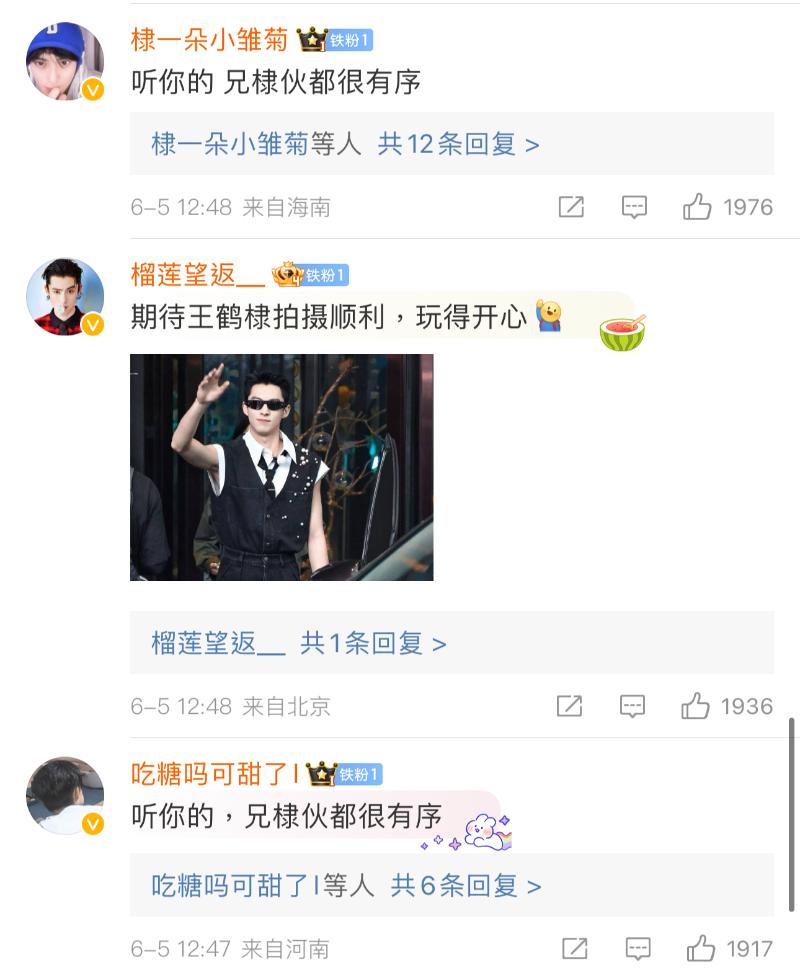Reply to 吃糖吗可甜了I's comment
Image resolution: width=800 pixels, height=978 pixels.
pyautogui.click(x=637, y=948)
